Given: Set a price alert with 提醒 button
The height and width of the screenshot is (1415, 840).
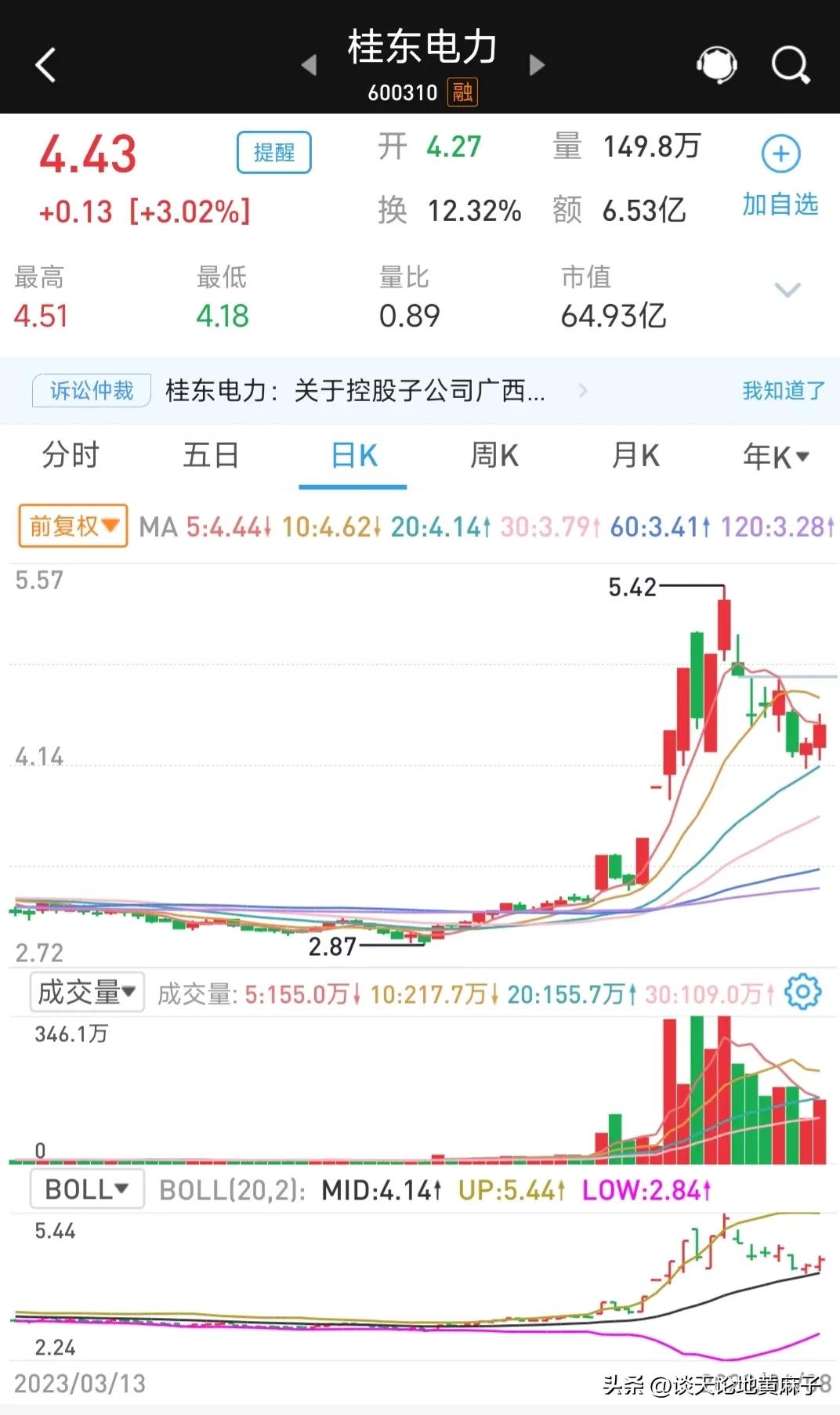Looking at the screenshot, I should click(273, 151).
